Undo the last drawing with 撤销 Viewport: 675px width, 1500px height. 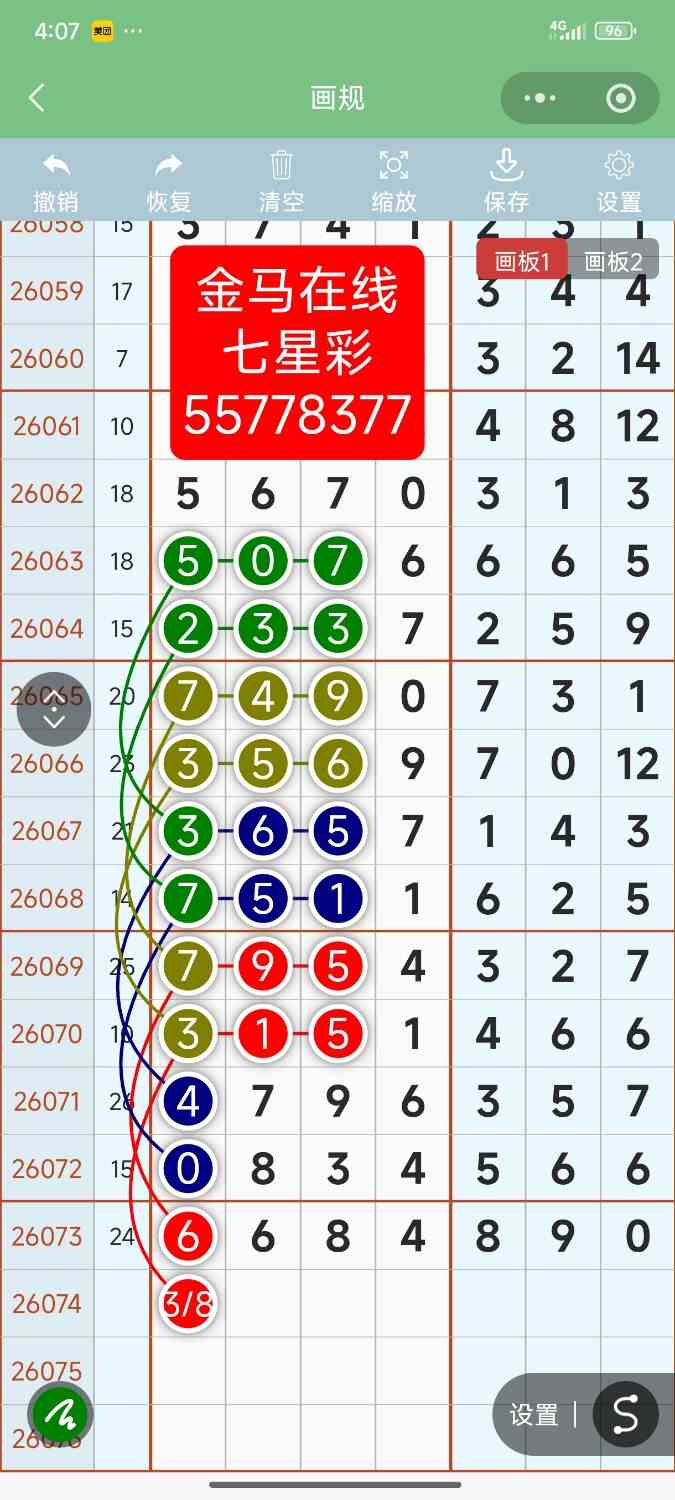coord(56,182)
